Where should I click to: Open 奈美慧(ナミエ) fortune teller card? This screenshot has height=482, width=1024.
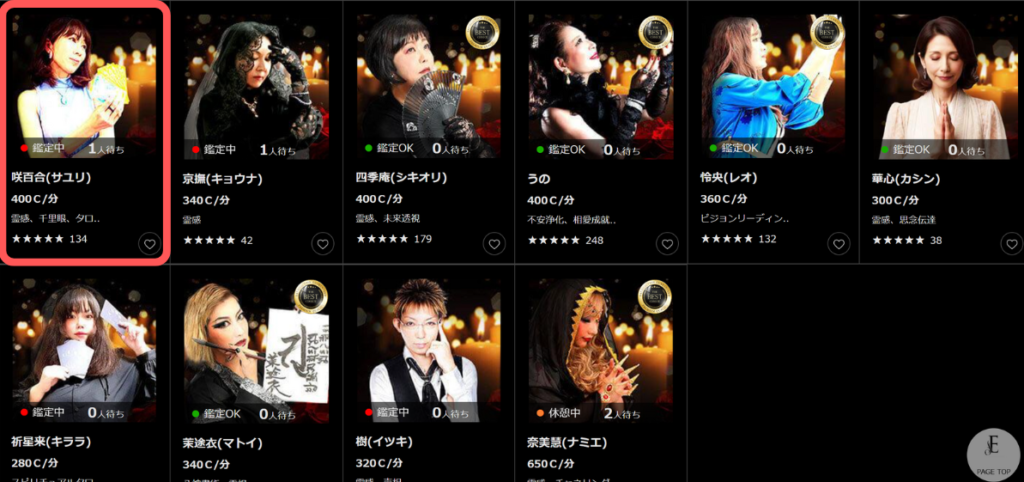tap(600, 350)
